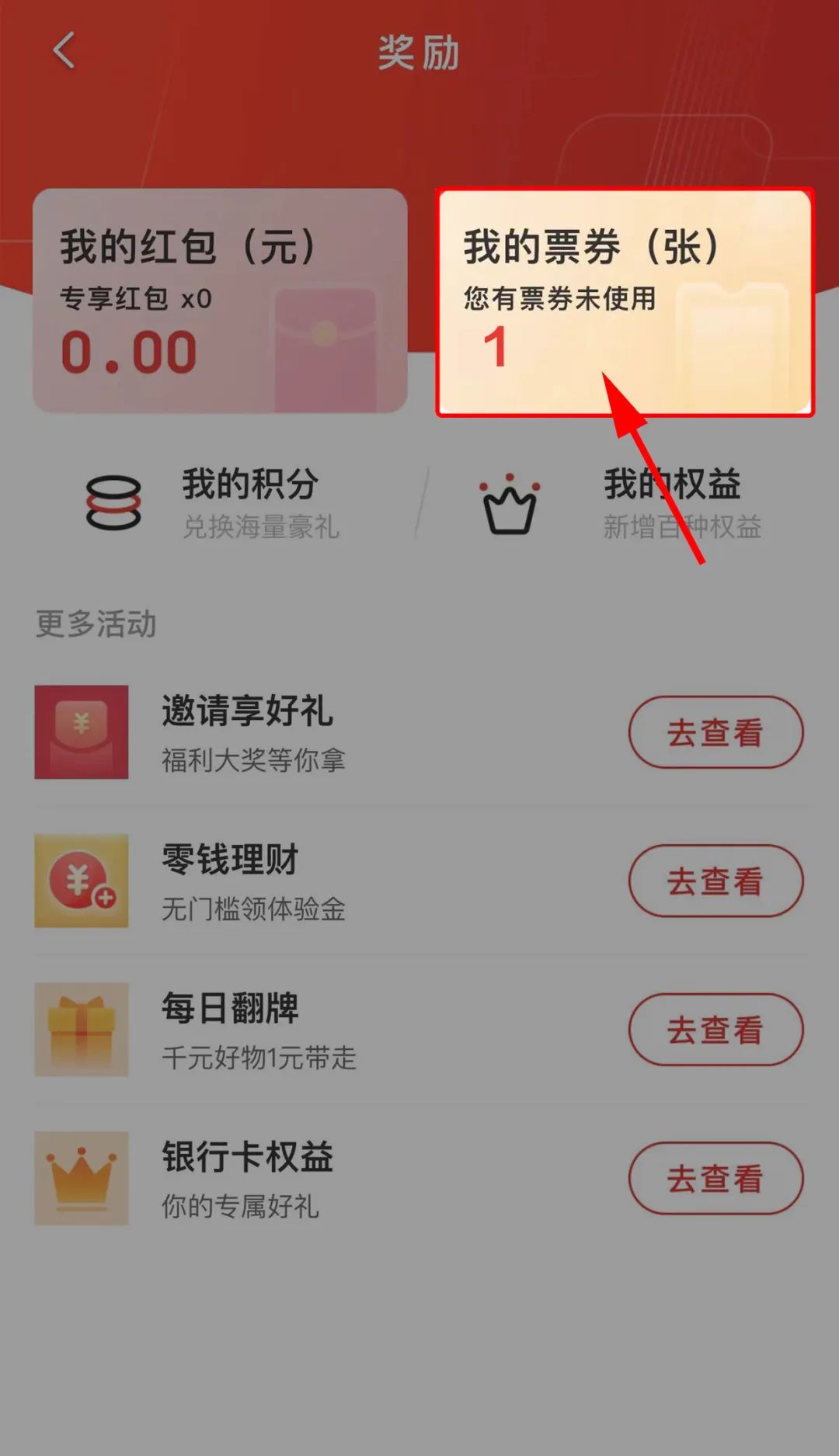
Task: Go back using the top arrow
Action: [x=64, y=51]
